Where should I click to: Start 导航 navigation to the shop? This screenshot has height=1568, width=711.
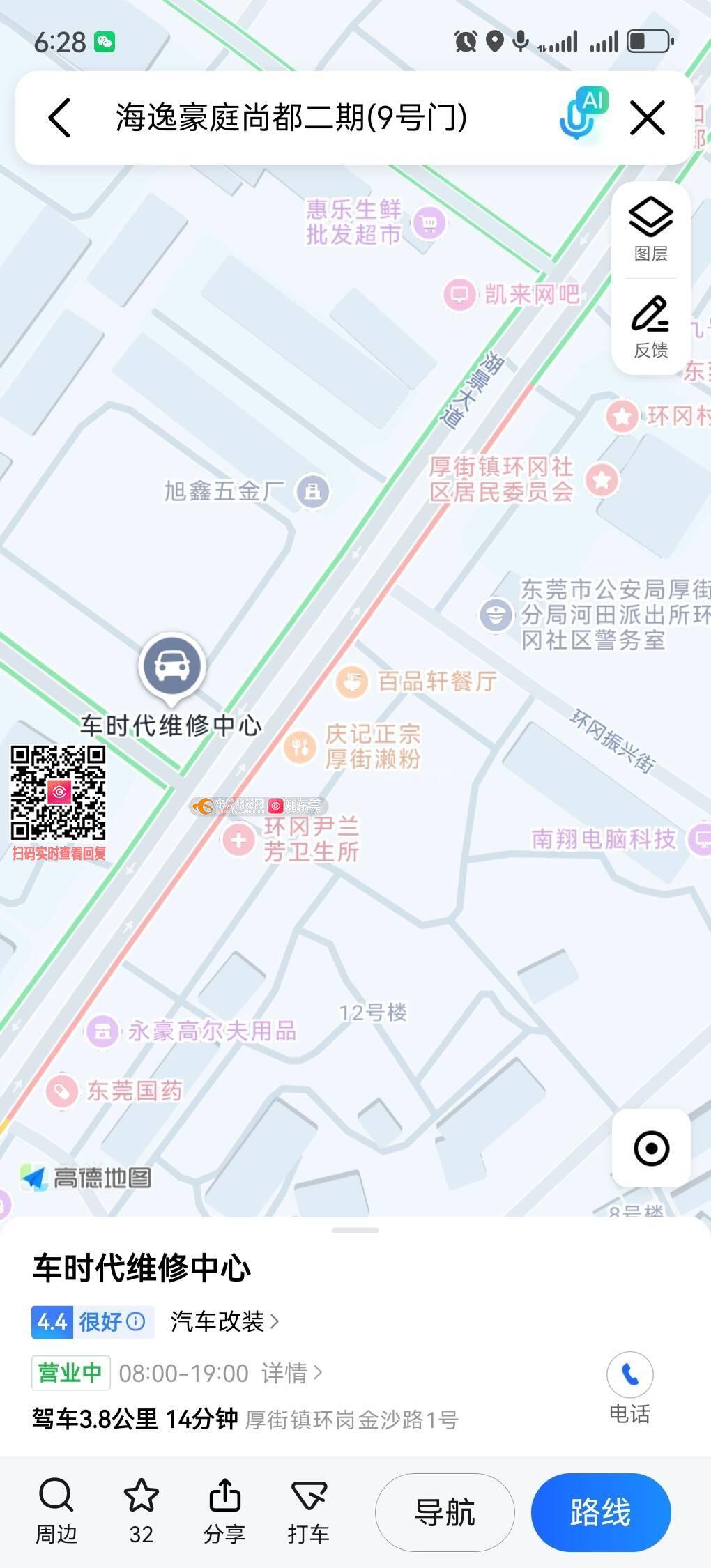445,1512
